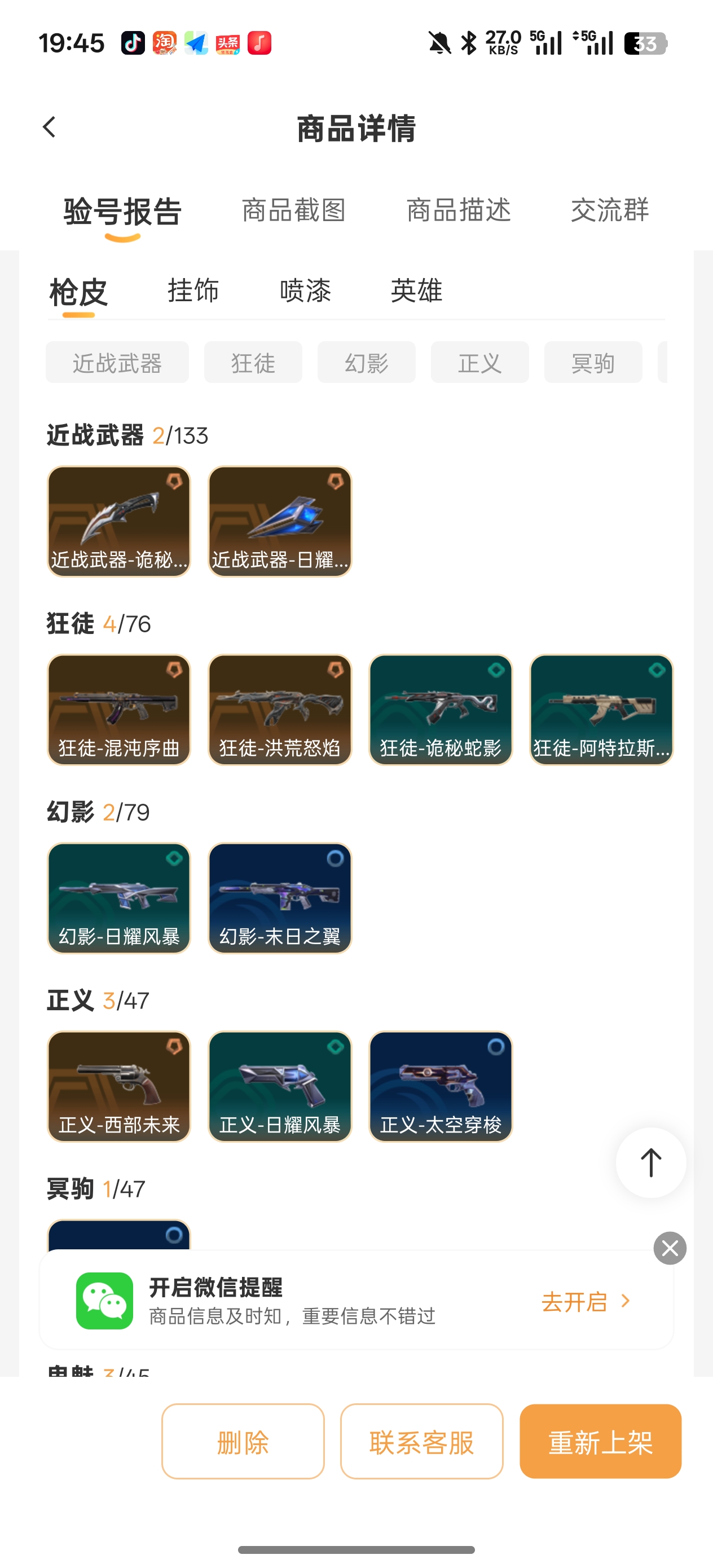Image resolution: width=713 pixels, height=1568 pixels.
Task: Tap the 幻影 filter chip
Action: click(366, 363)
